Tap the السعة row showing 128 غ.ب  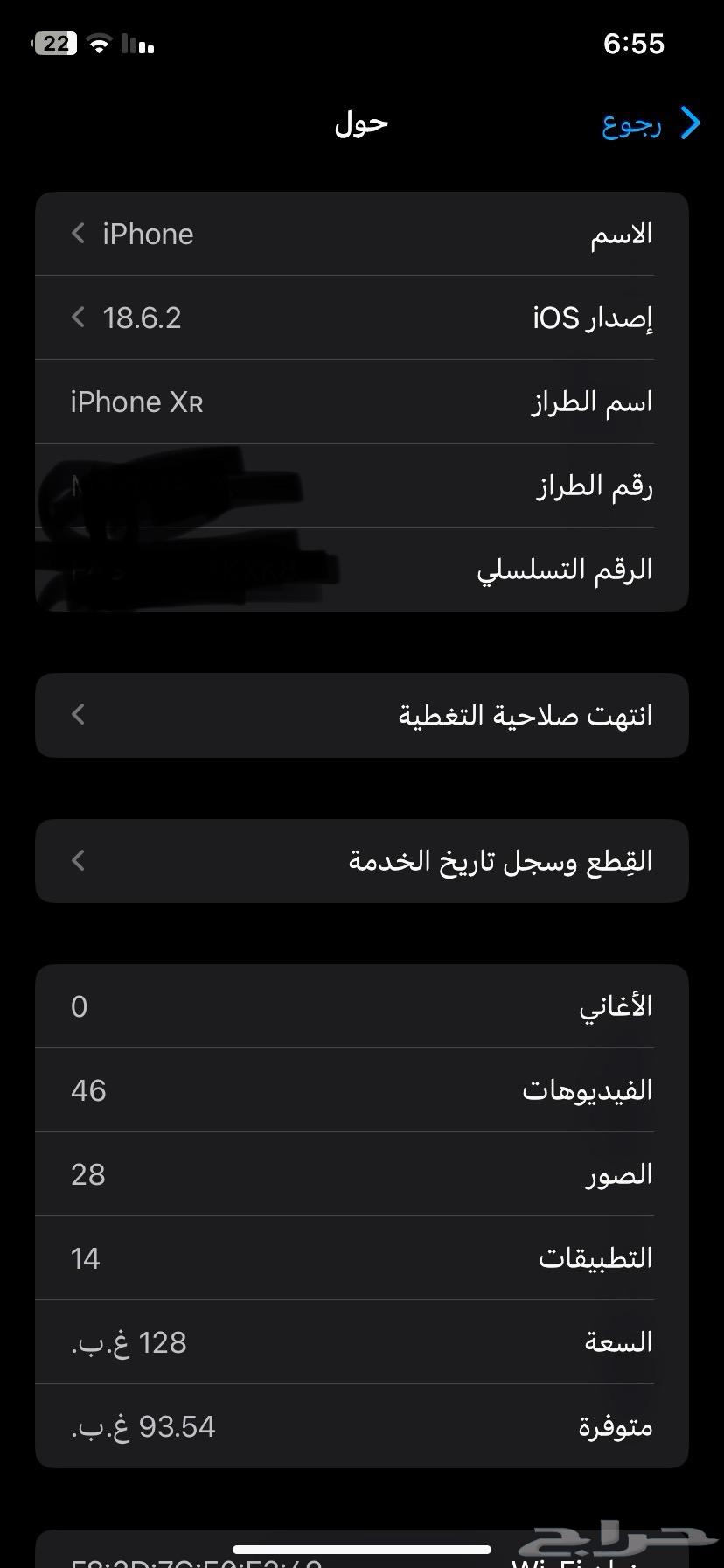coord(361,1342)
